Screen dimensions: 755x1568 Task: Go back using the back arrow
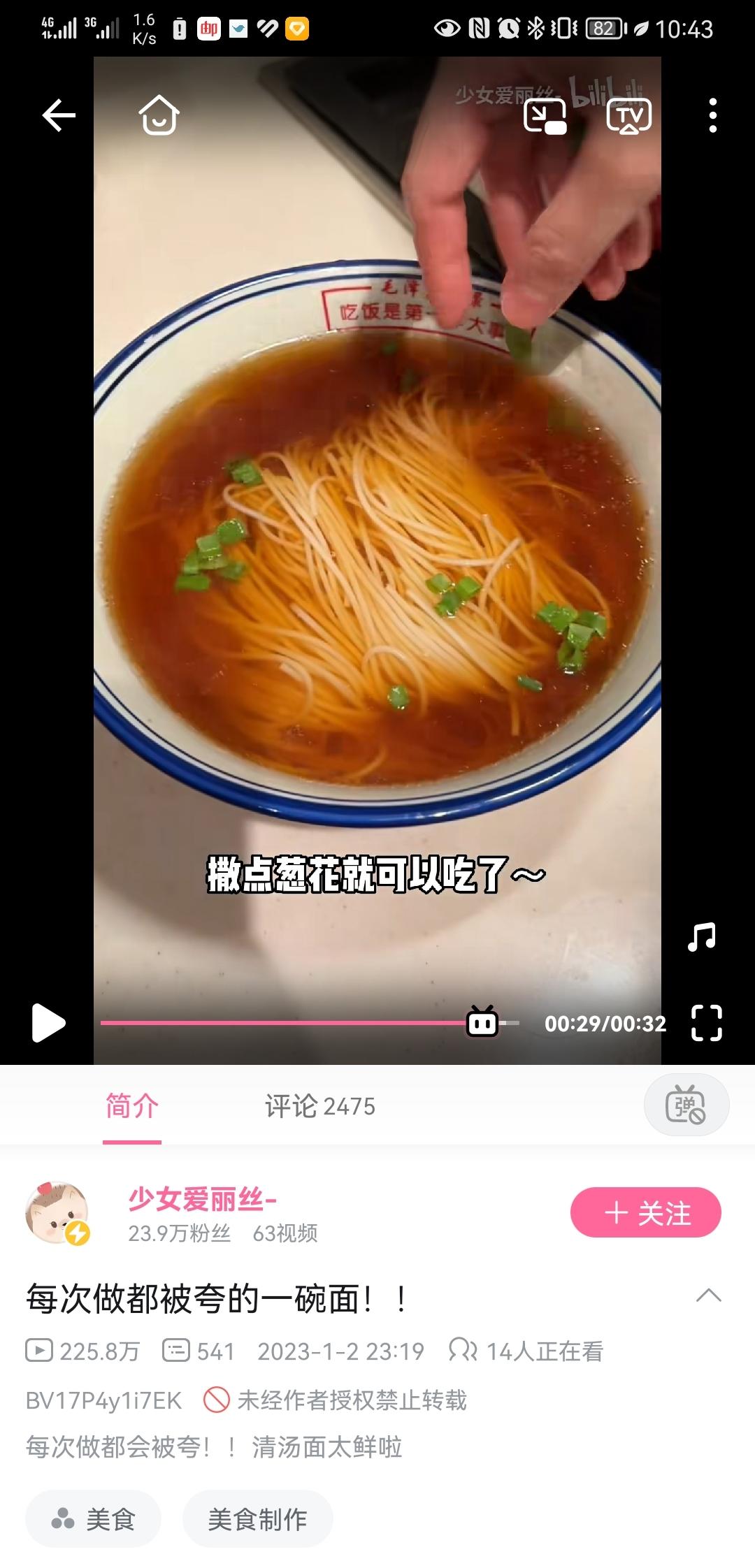pyautogui.click(x=59, y=115)
